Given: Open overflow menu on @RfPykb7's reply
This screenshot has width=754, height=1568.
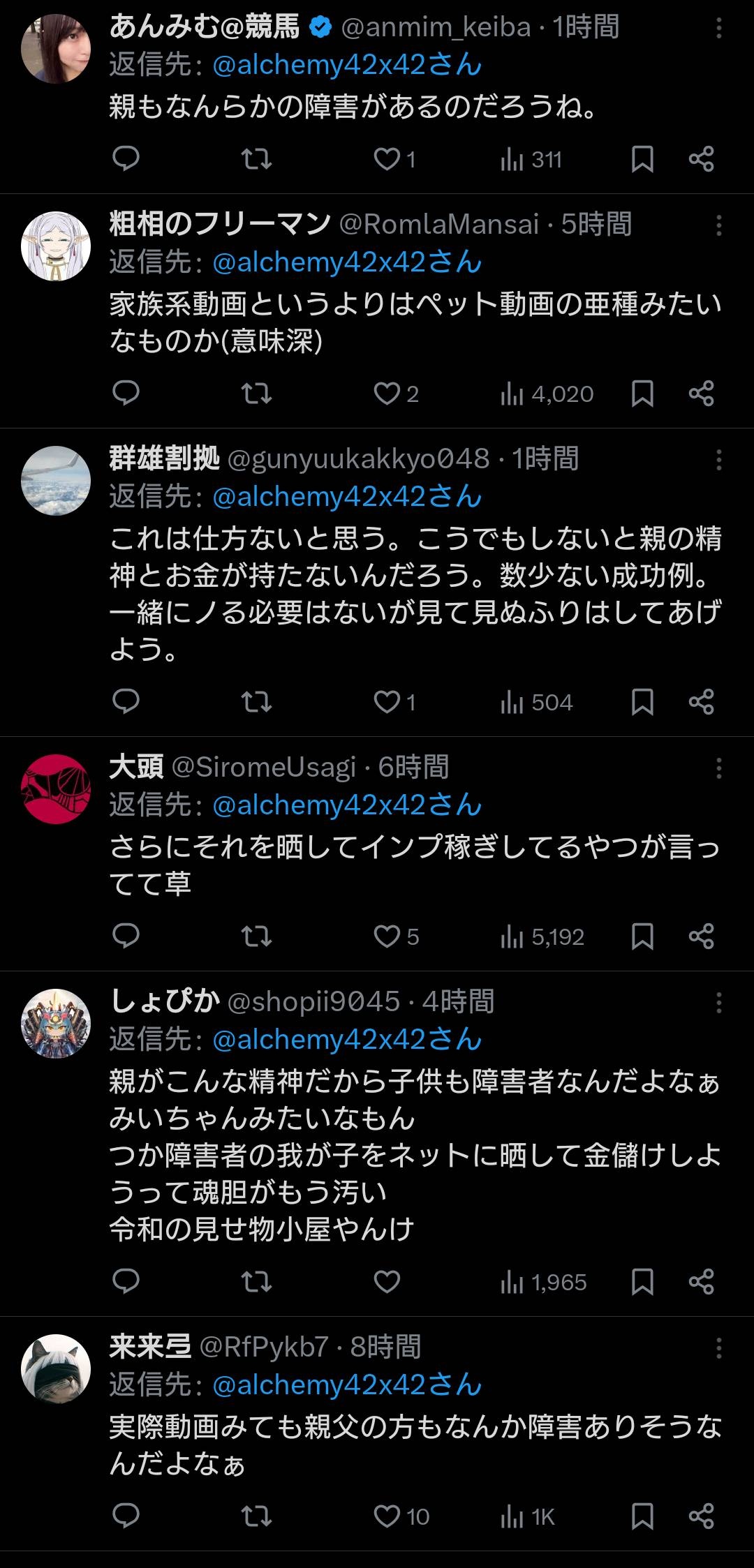Looking at the screenshot, I should [x=718, y=1348].
